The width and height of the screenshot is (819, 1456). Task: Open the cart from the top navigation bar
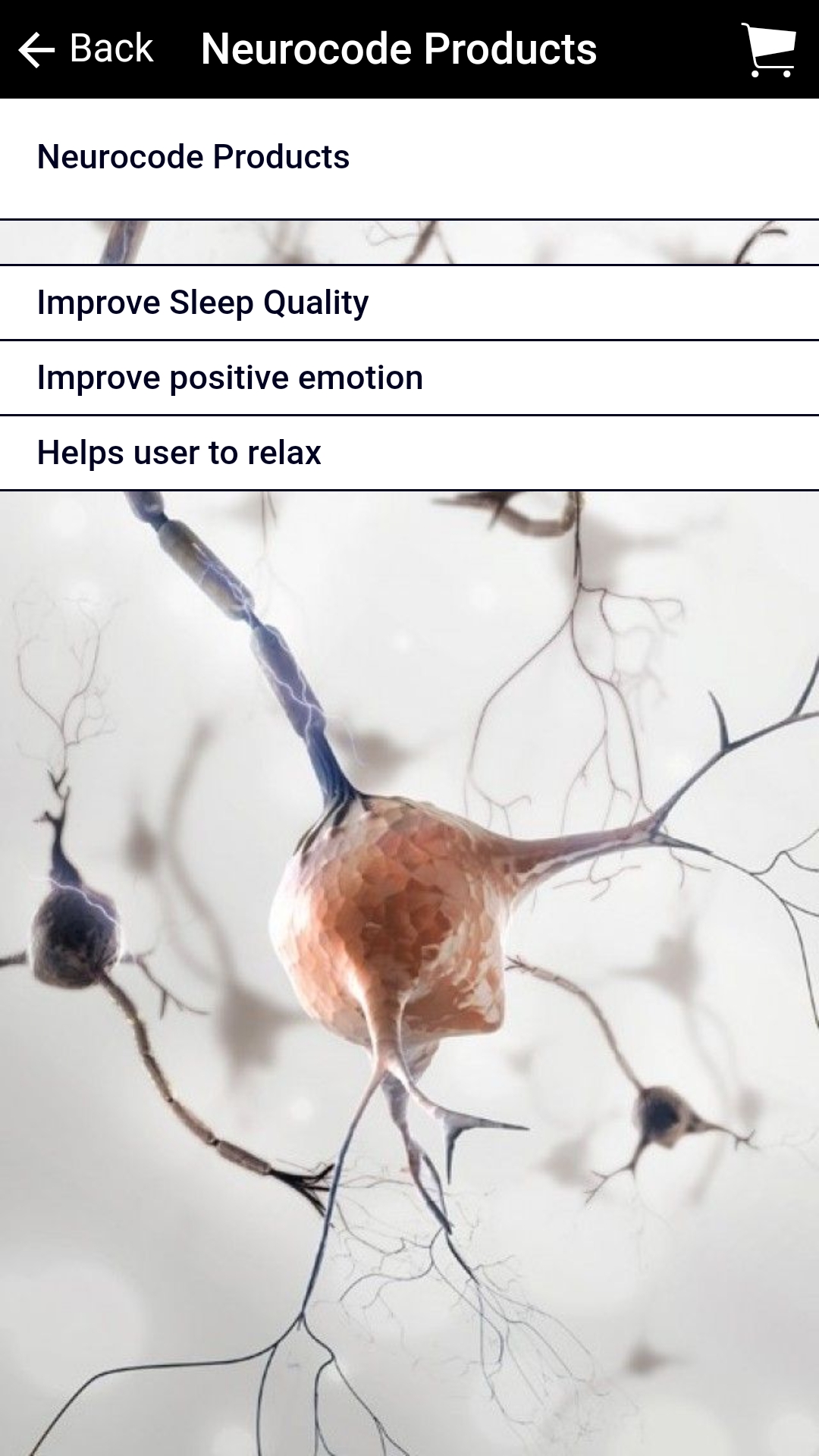point(769,49)
